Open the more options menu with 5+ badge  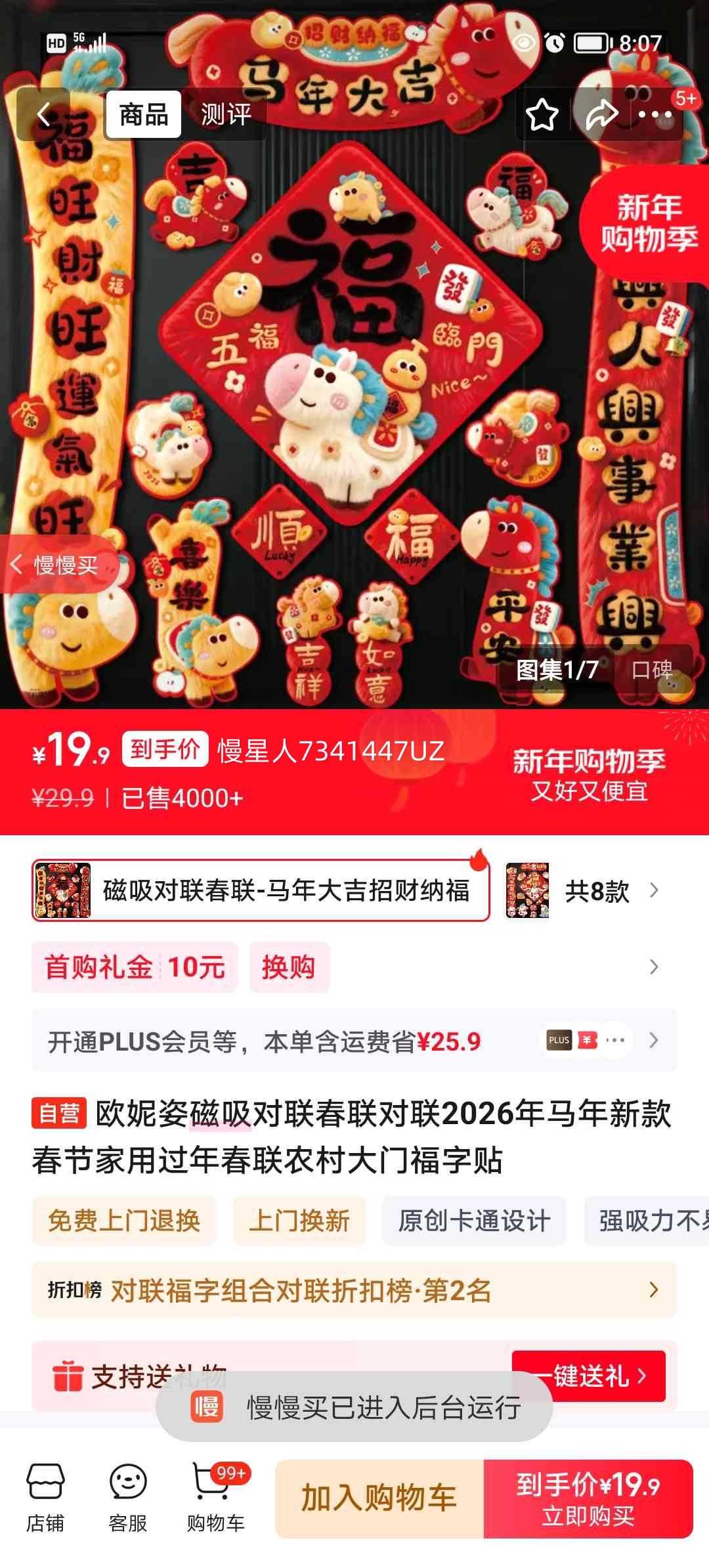tap(653, 114)
